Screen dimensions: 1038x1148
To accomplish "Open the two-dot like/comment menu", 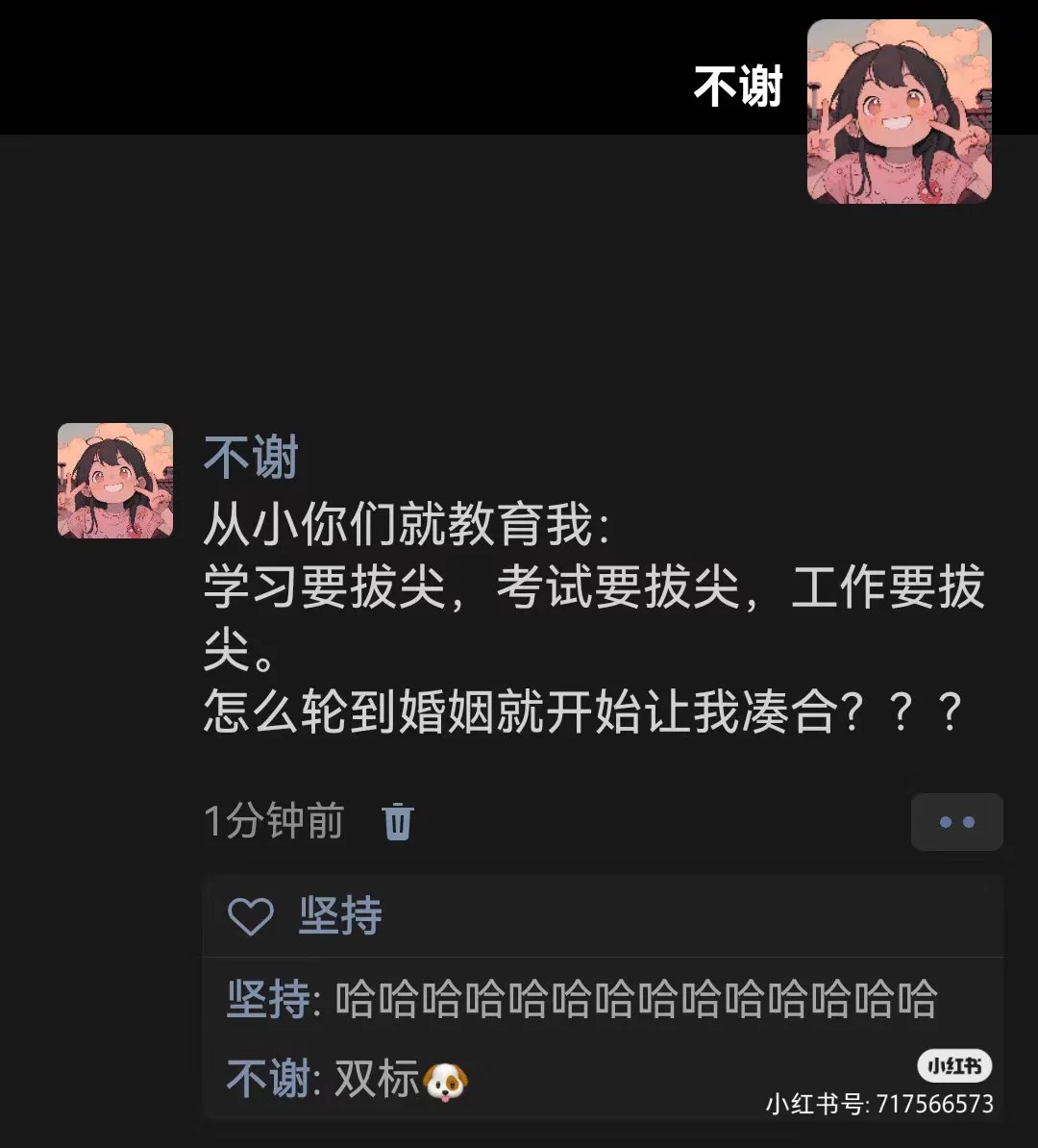I will 956,822.
